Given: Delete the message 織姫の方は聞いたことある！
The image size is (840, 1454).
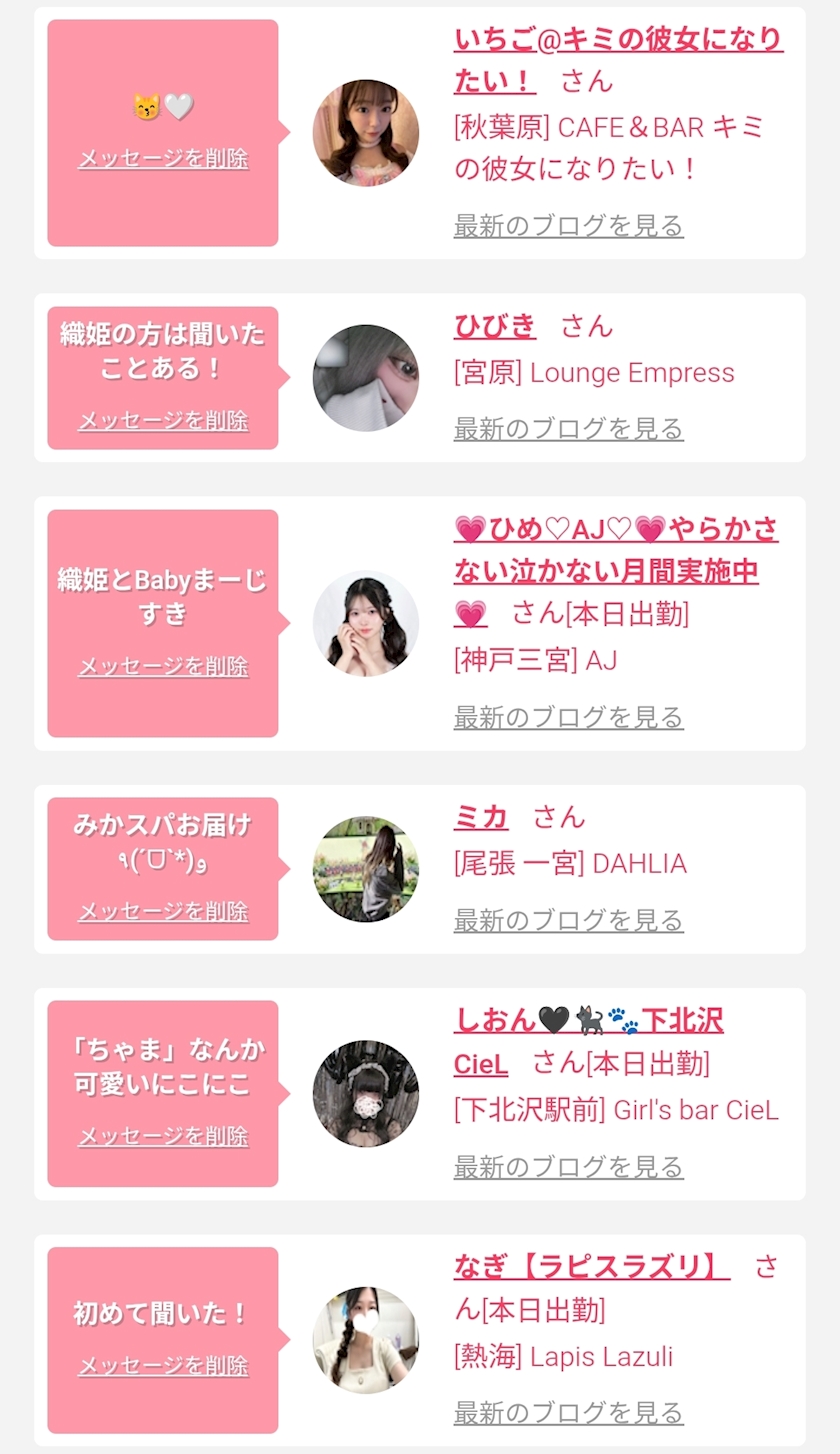Looking at the screenshot, I should pyautogui.click(x=163, y=421).
